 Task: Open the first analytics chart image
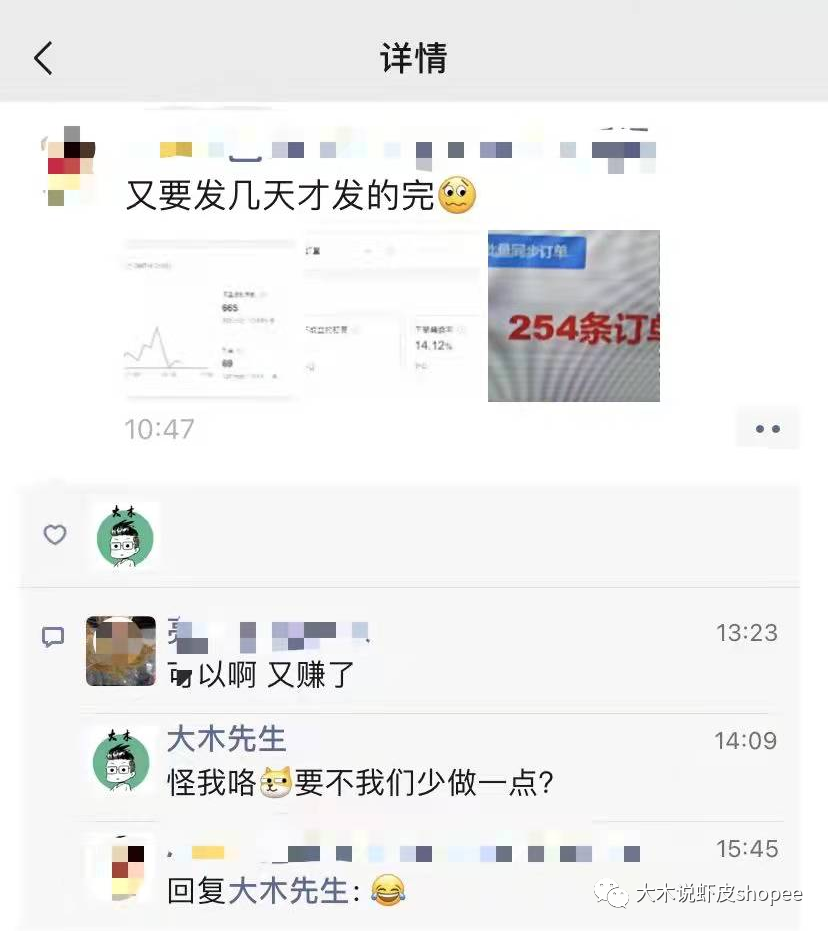tap(210, 316)
